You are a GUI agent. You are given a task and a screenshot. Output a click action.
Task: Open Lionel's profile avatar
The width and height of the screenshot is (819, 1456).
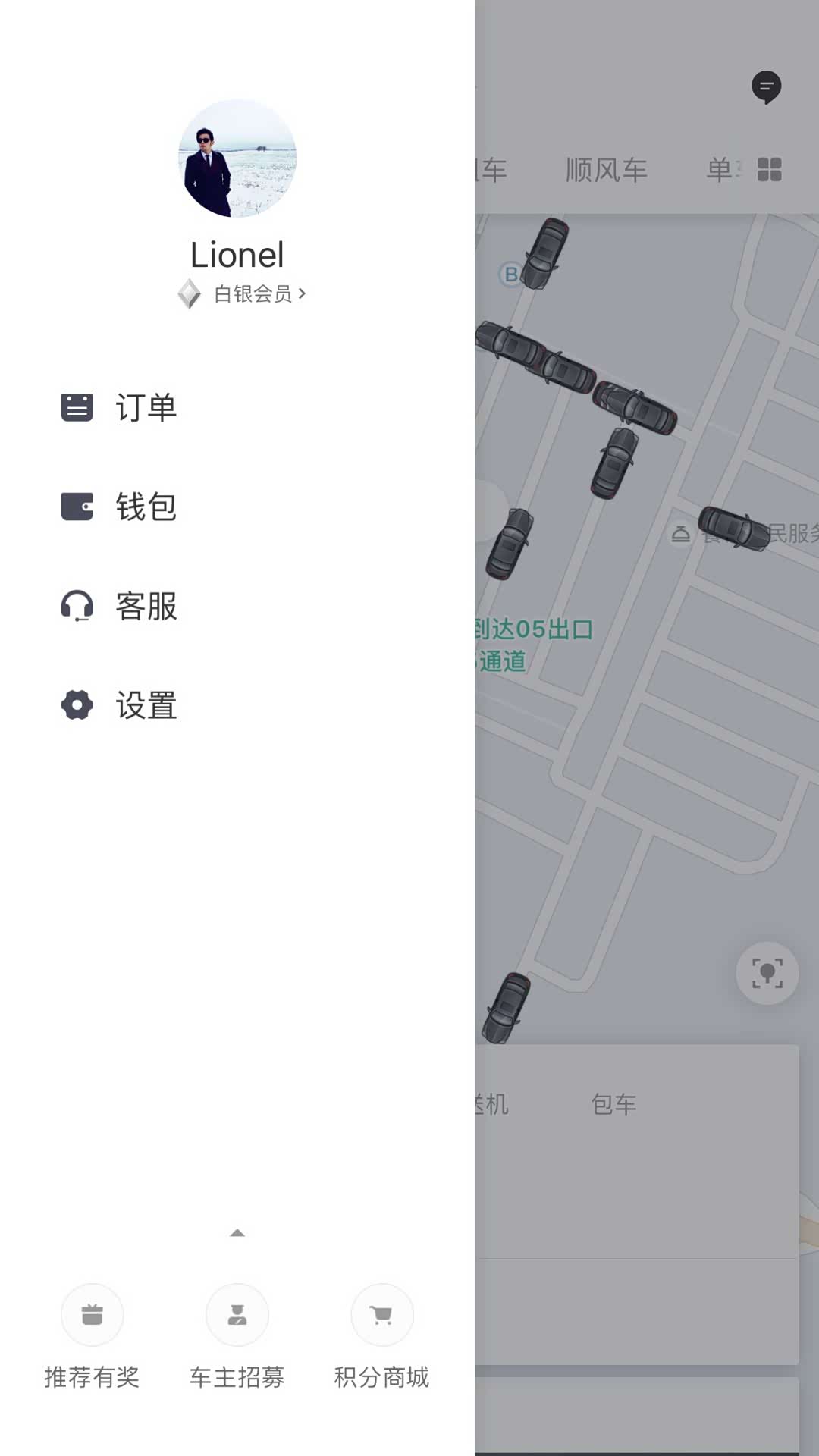[x=237, y=158]
